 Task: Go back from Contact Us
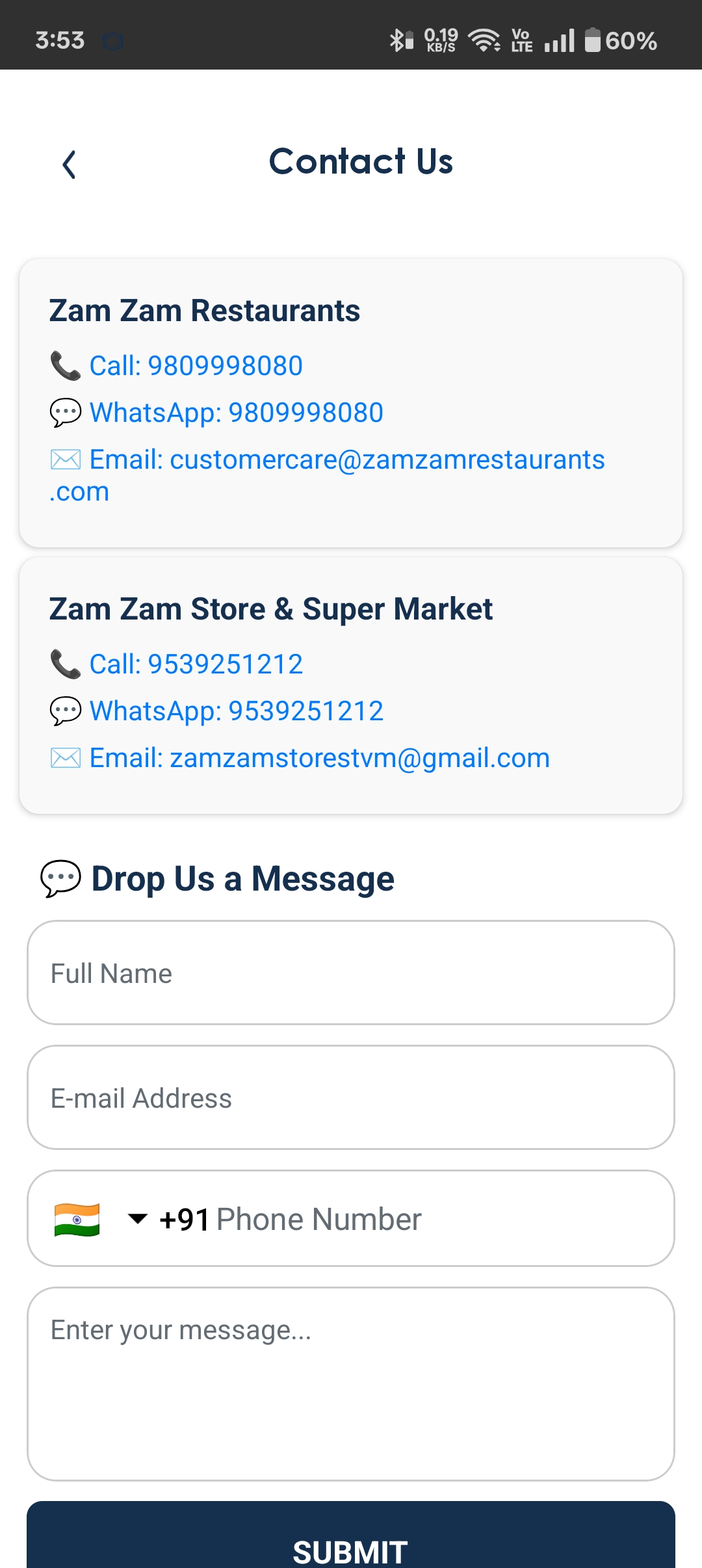coord(70,164)
